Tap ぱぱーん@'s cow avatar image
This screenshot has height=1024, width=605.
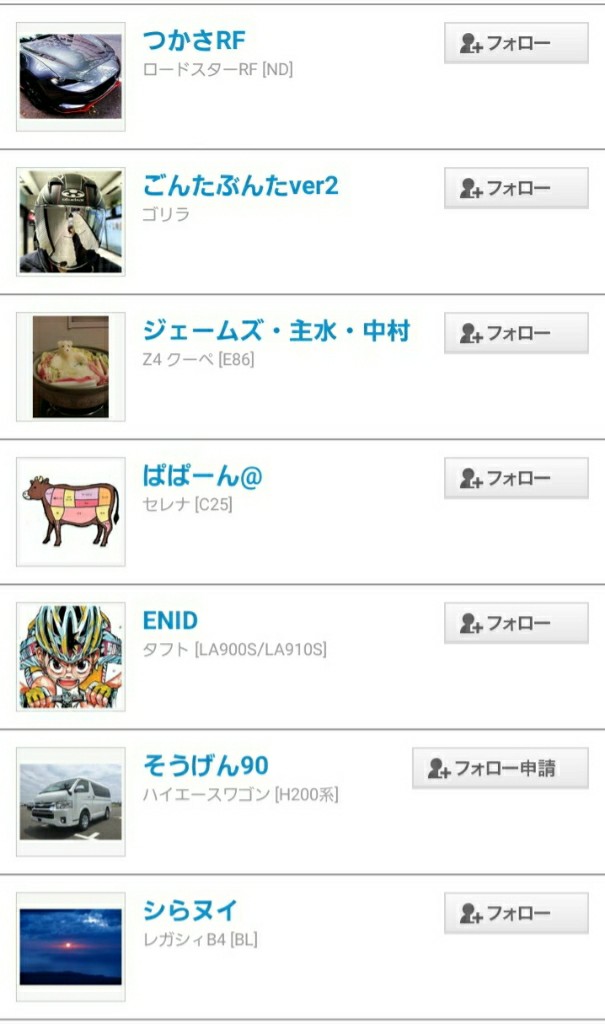coord(71,512)
